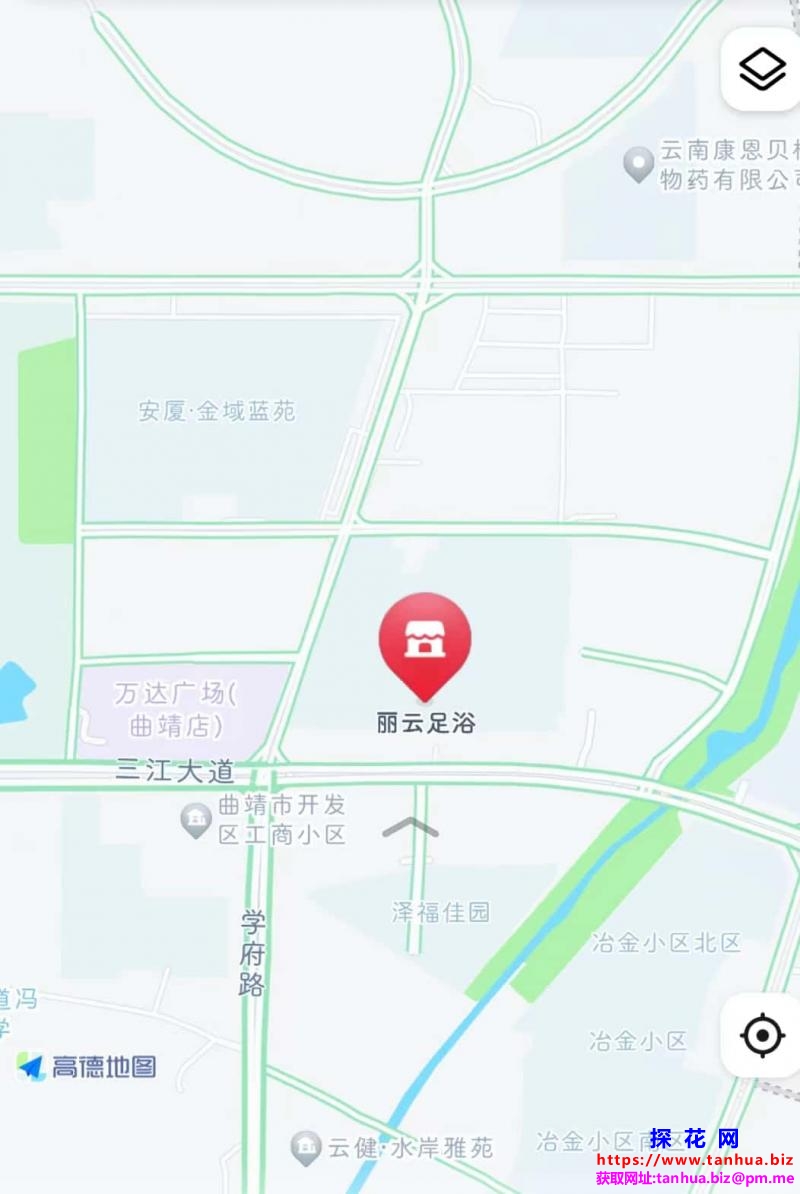Center map on my current location
The image size is (800, 1194).
762,1034
